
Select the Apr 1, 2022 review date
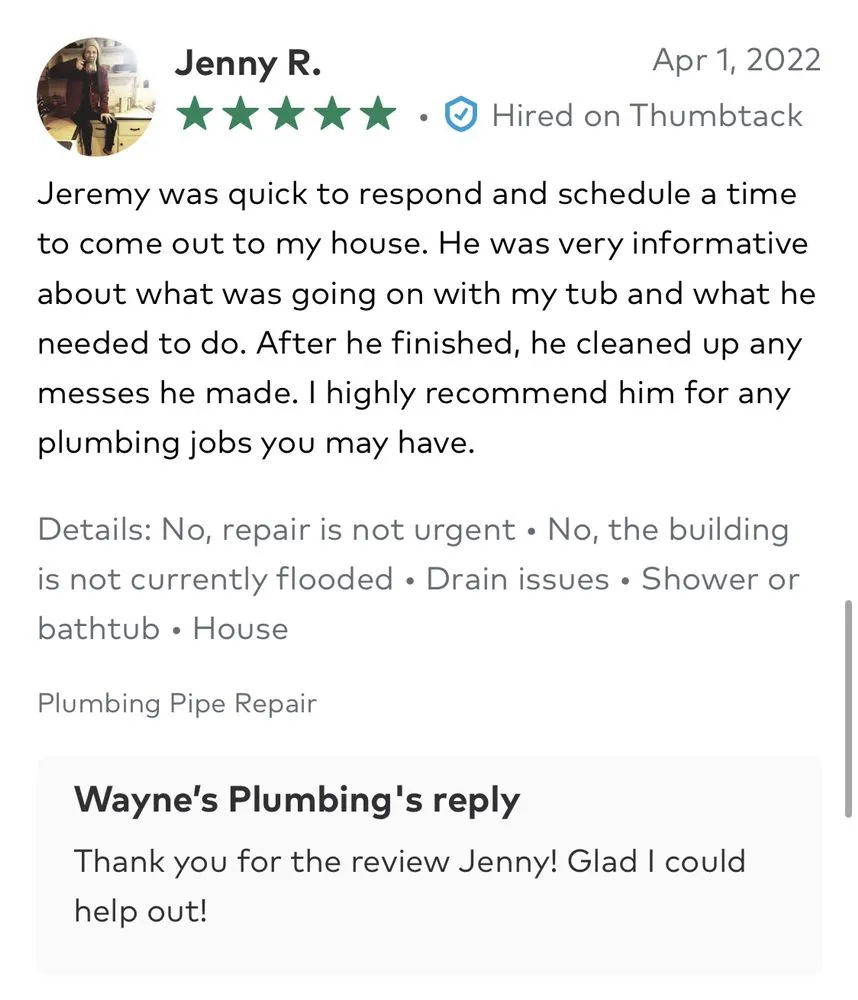[x=737, y=60]
